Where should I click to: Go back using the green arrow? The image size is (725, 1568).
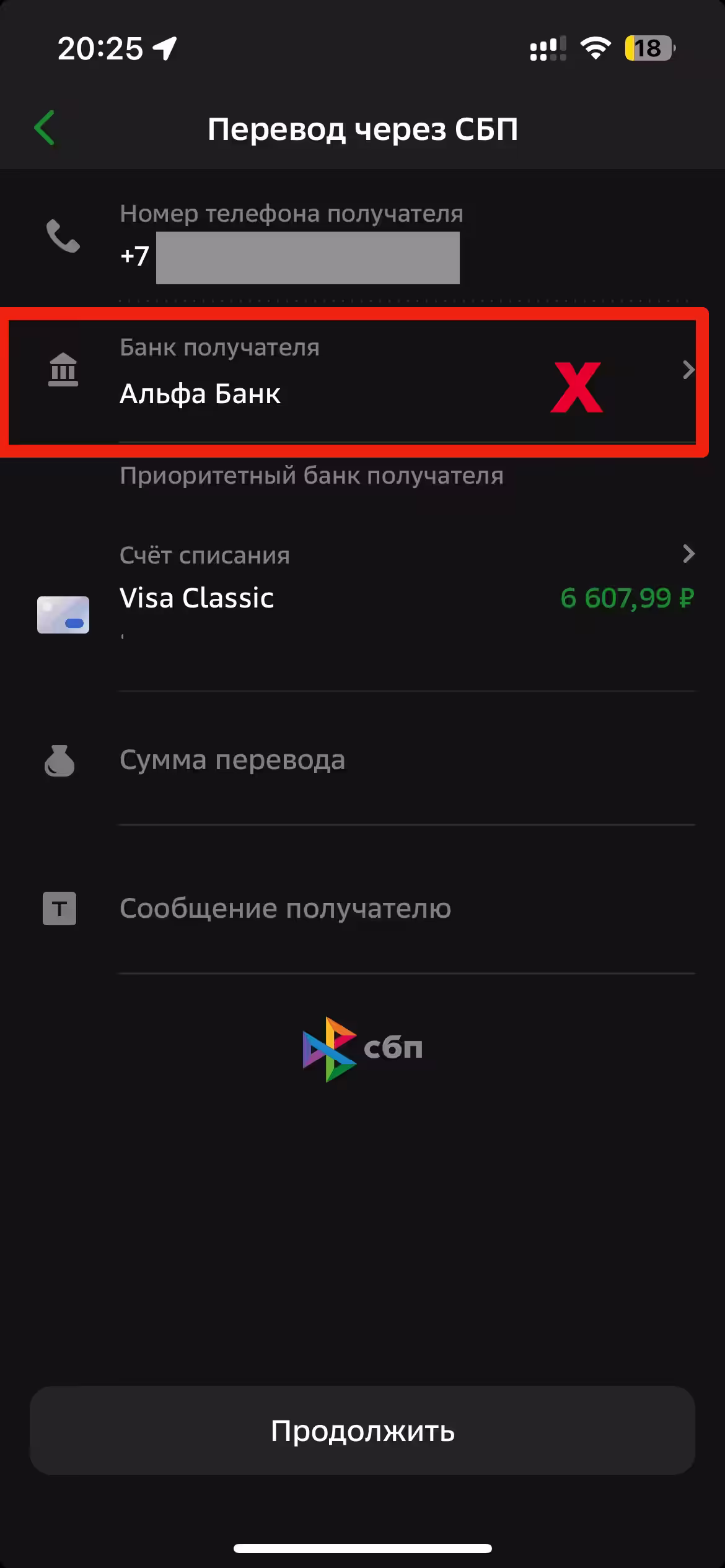pyautogui.click(x=45, y=128)
